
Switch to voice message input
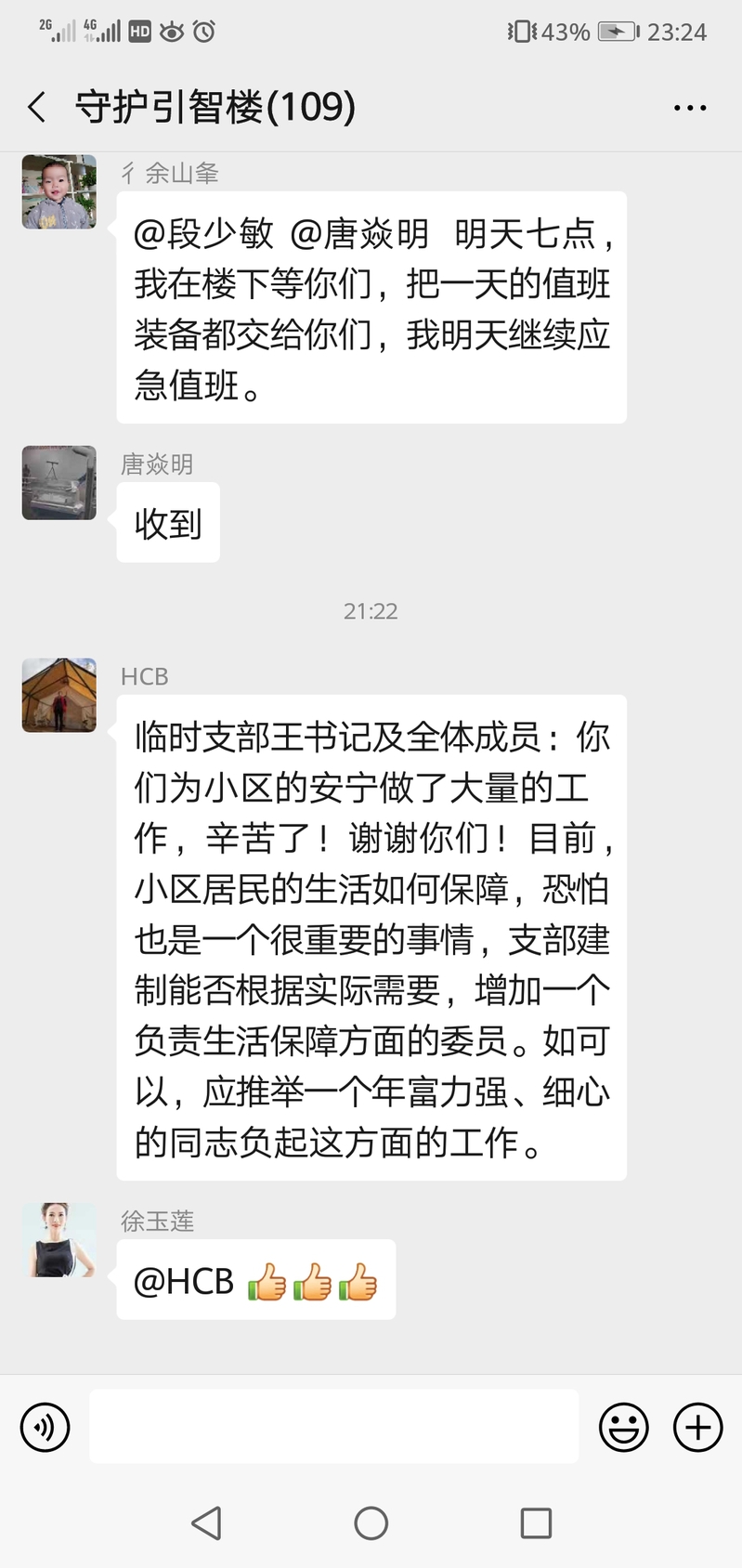pyautogui.click(x=45, y=1427)
